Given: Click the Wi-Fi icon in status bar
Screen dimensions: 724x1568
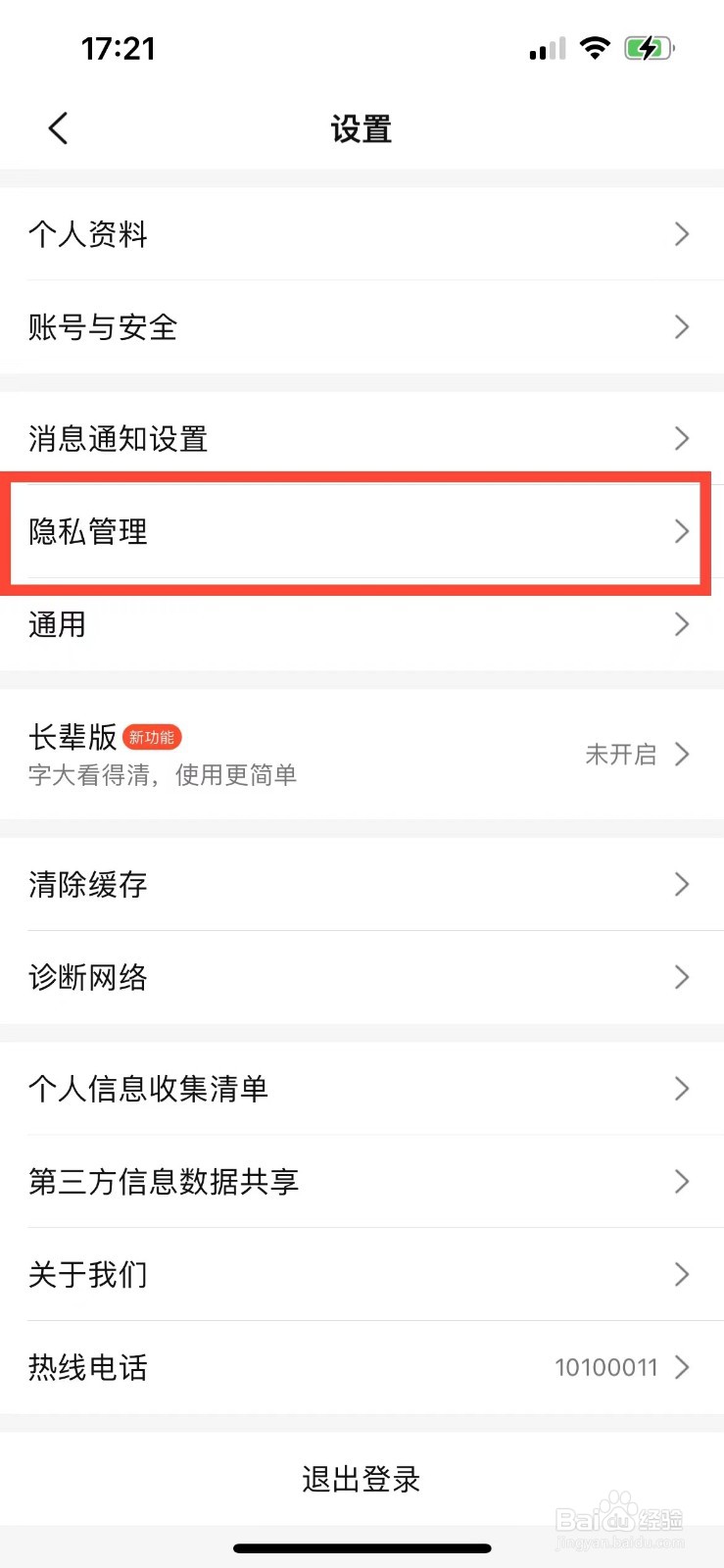Looking at the screenshot, I should (x=597, y=47).
